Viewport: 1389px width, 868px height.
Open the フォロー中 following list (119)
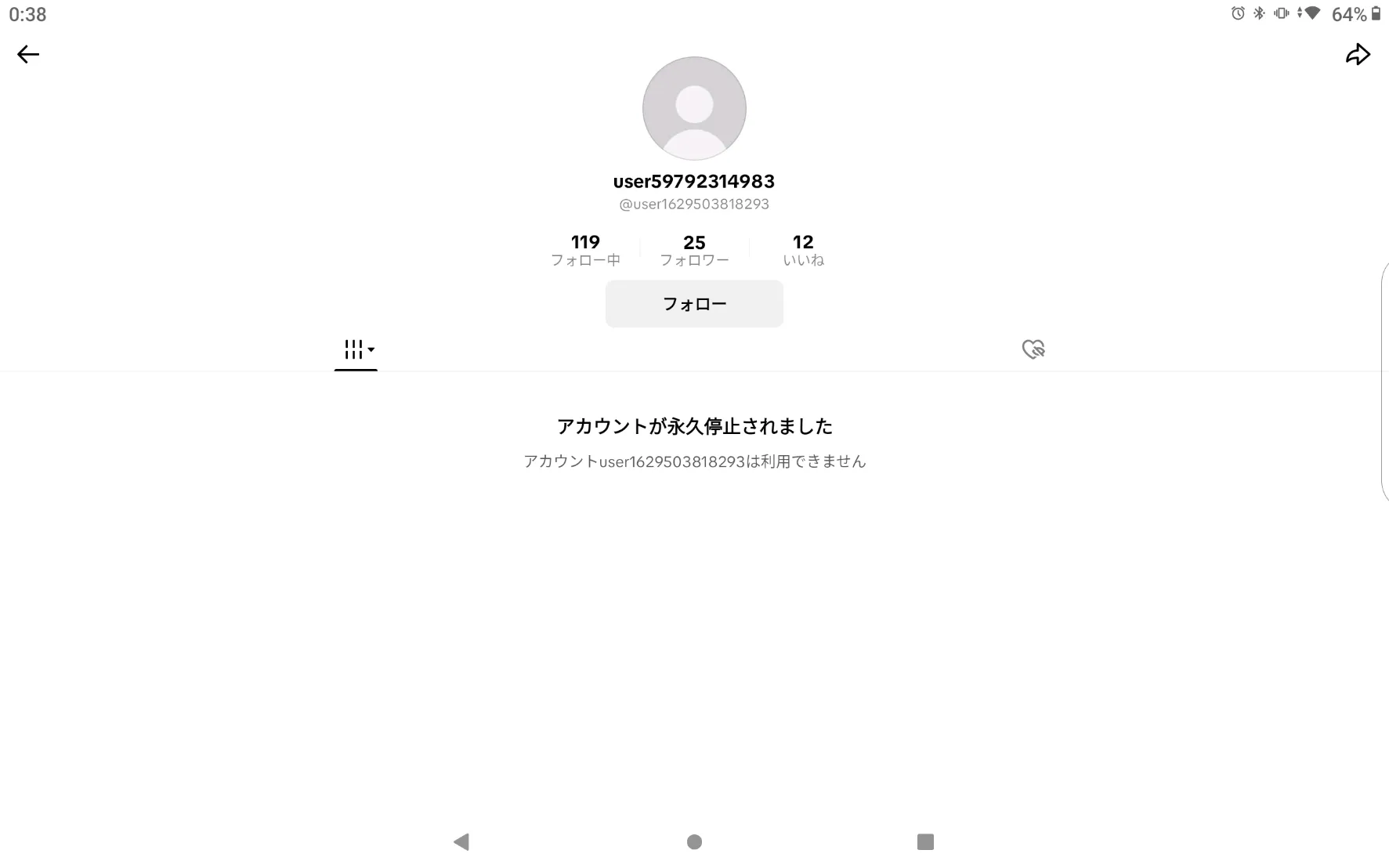tap(585, 250)
